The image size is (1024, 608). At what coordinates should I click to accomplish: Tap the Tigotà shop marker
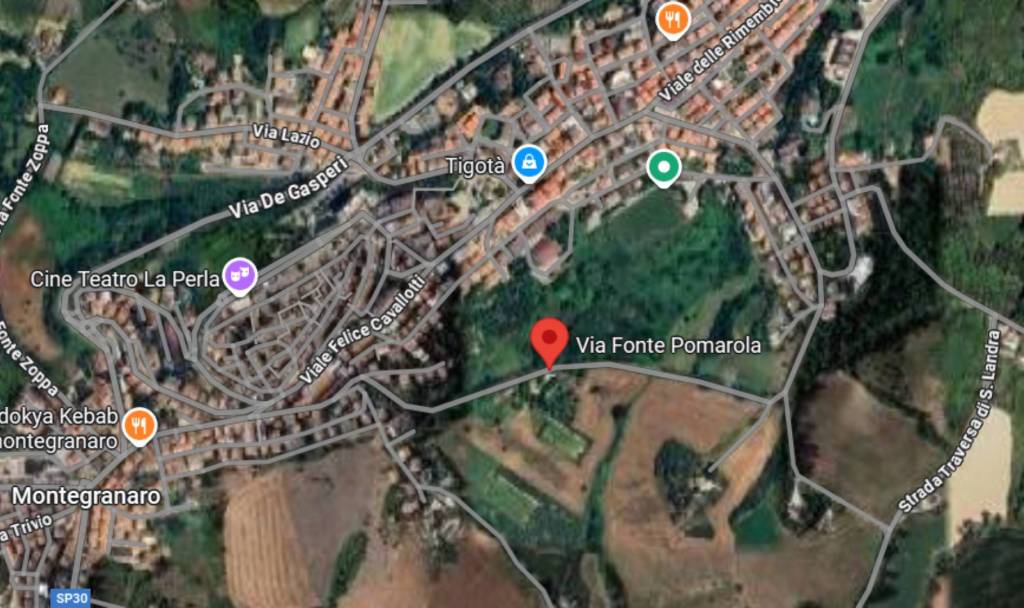(x=529, y=161)
